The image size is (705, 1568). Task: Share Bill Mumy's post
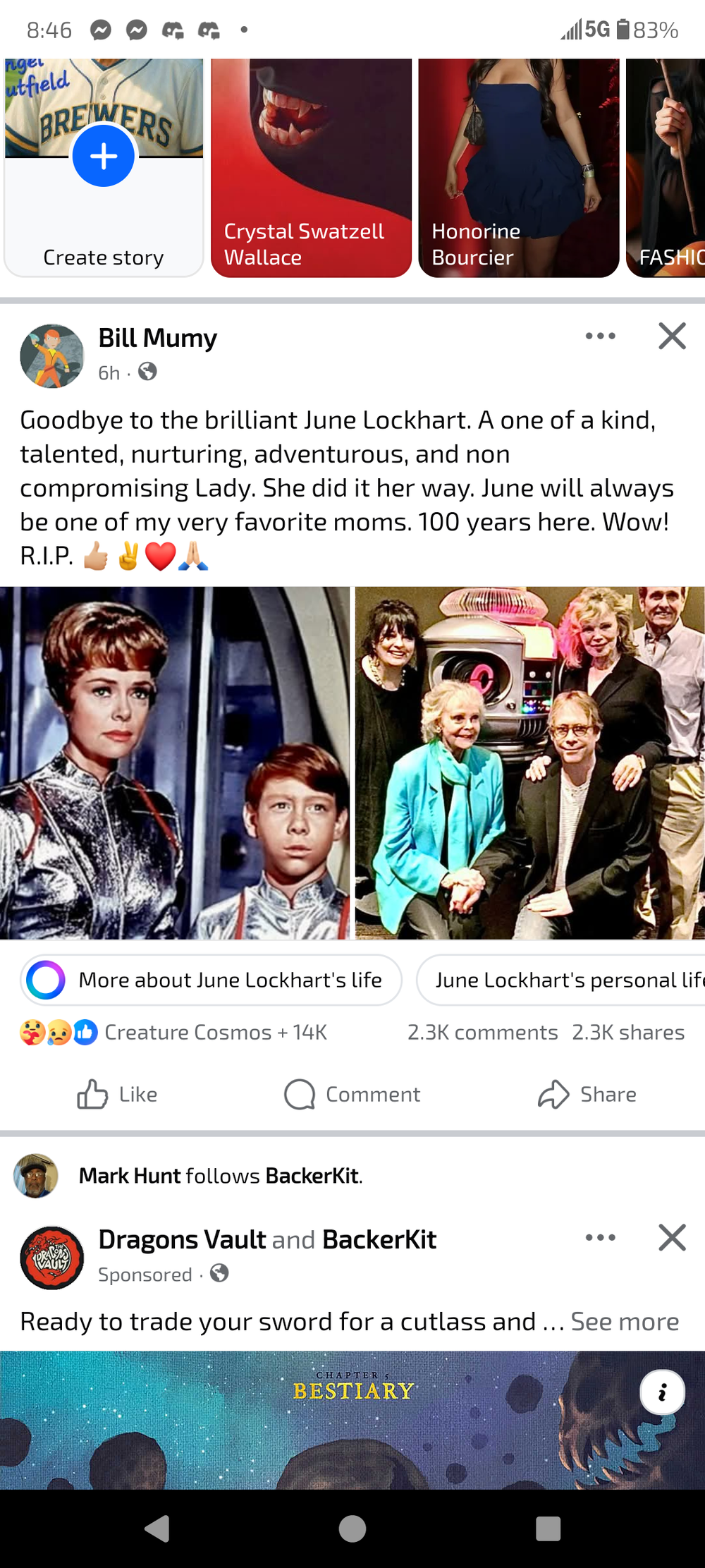(x=587, y=1095)
